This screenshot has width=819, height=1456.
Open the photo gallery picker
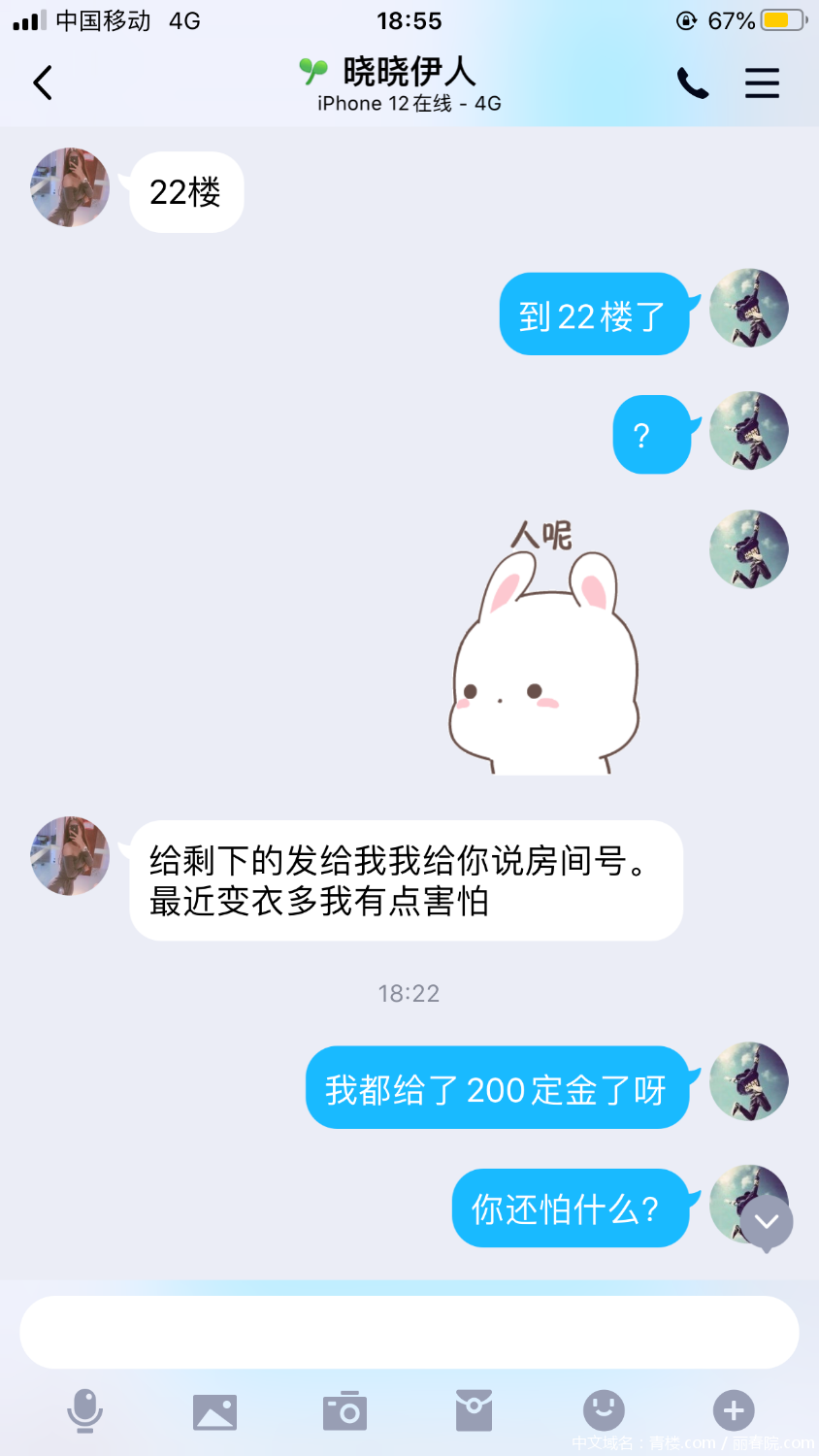click(x=214, y=1411)
